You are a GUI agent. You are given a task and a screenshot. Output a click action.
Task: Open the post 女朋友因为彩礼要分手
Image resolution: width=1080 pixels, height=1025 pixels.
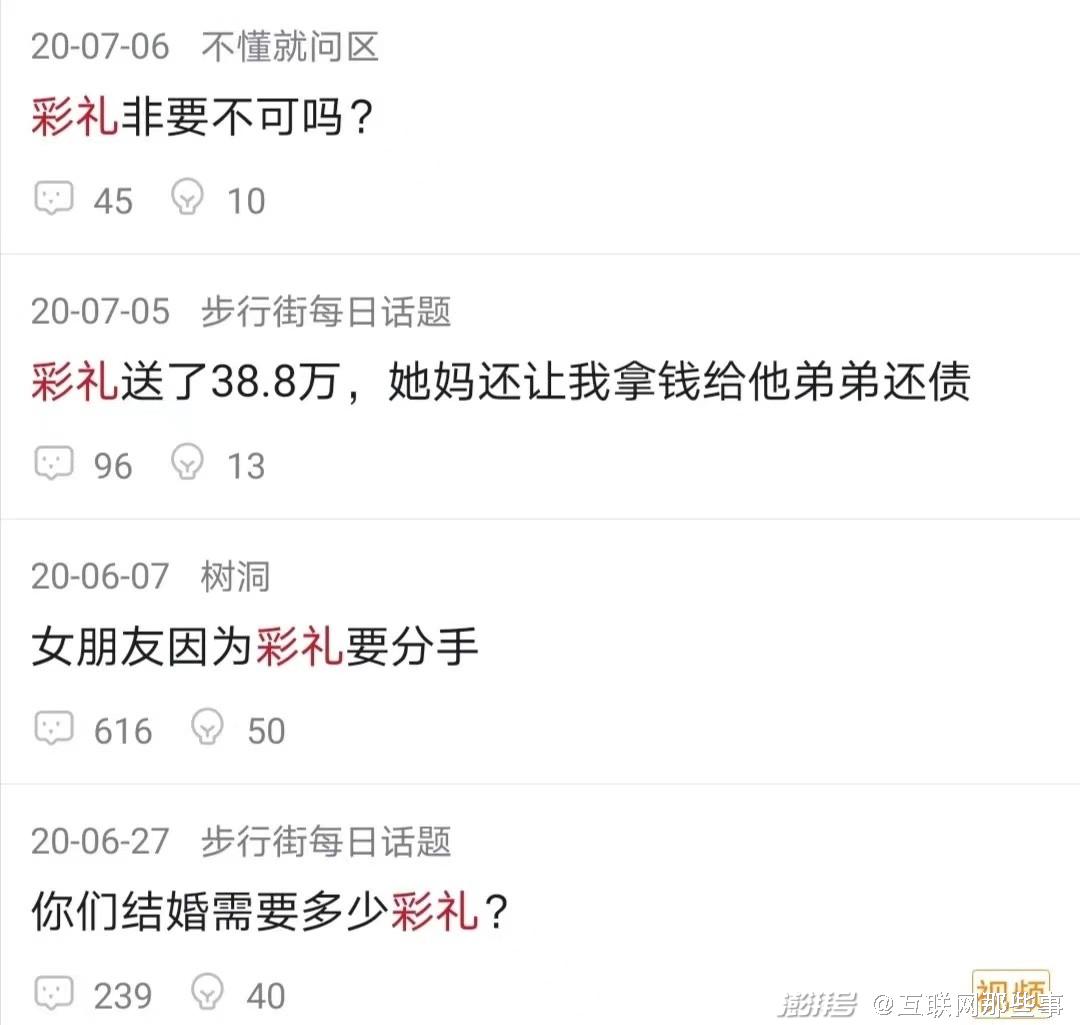click(254, 647)
